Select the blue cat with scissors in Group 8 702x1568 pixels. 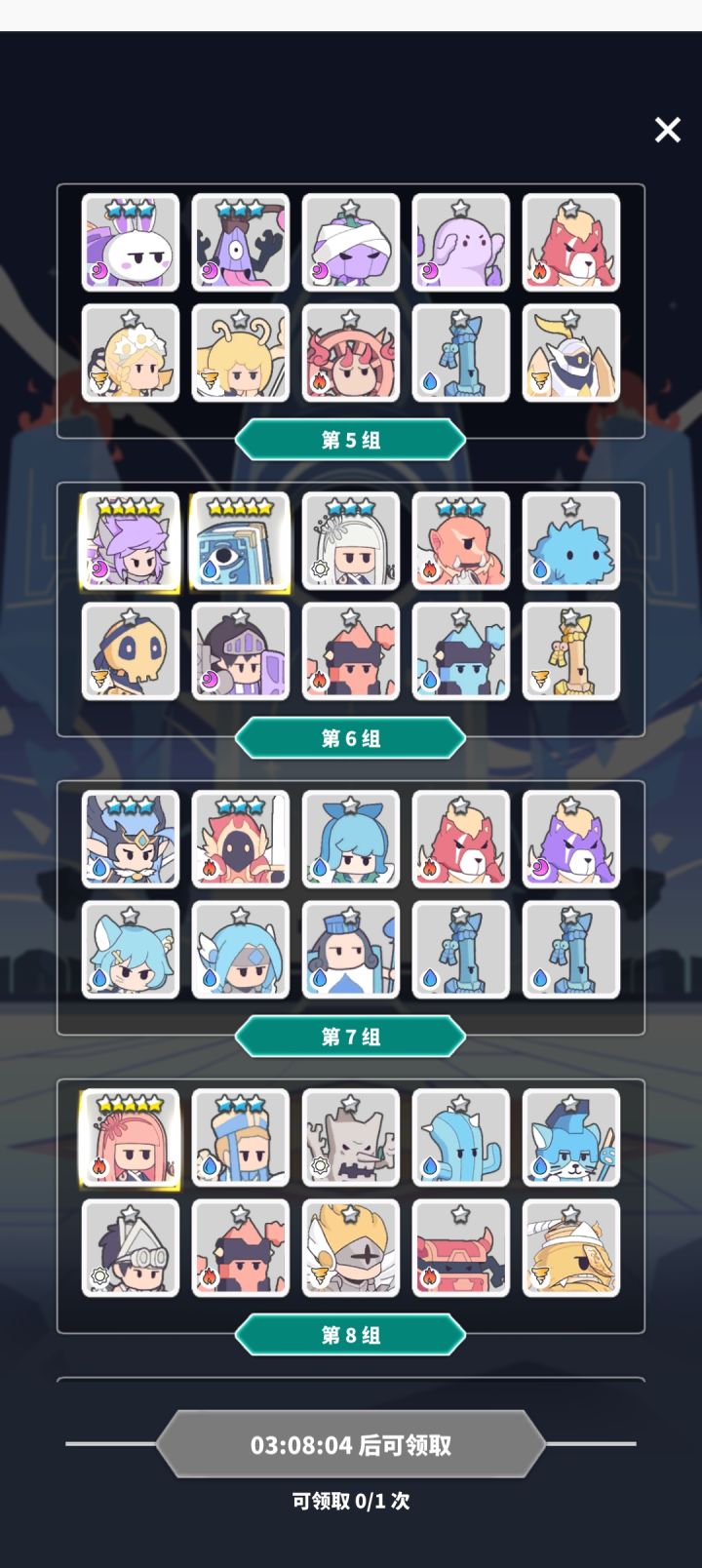coord(570,1138)
